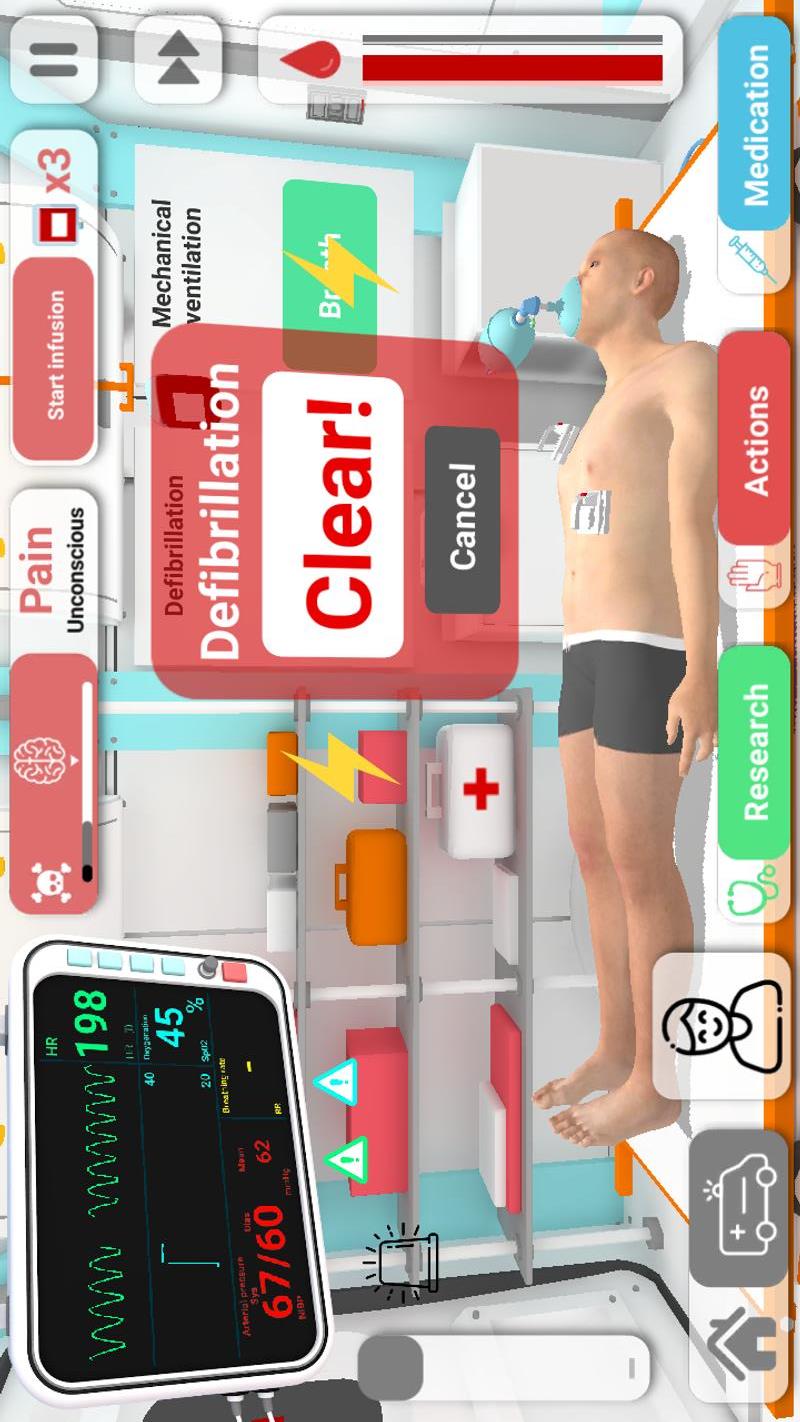Start infusion
The image size is (800, 1422).
55,354
